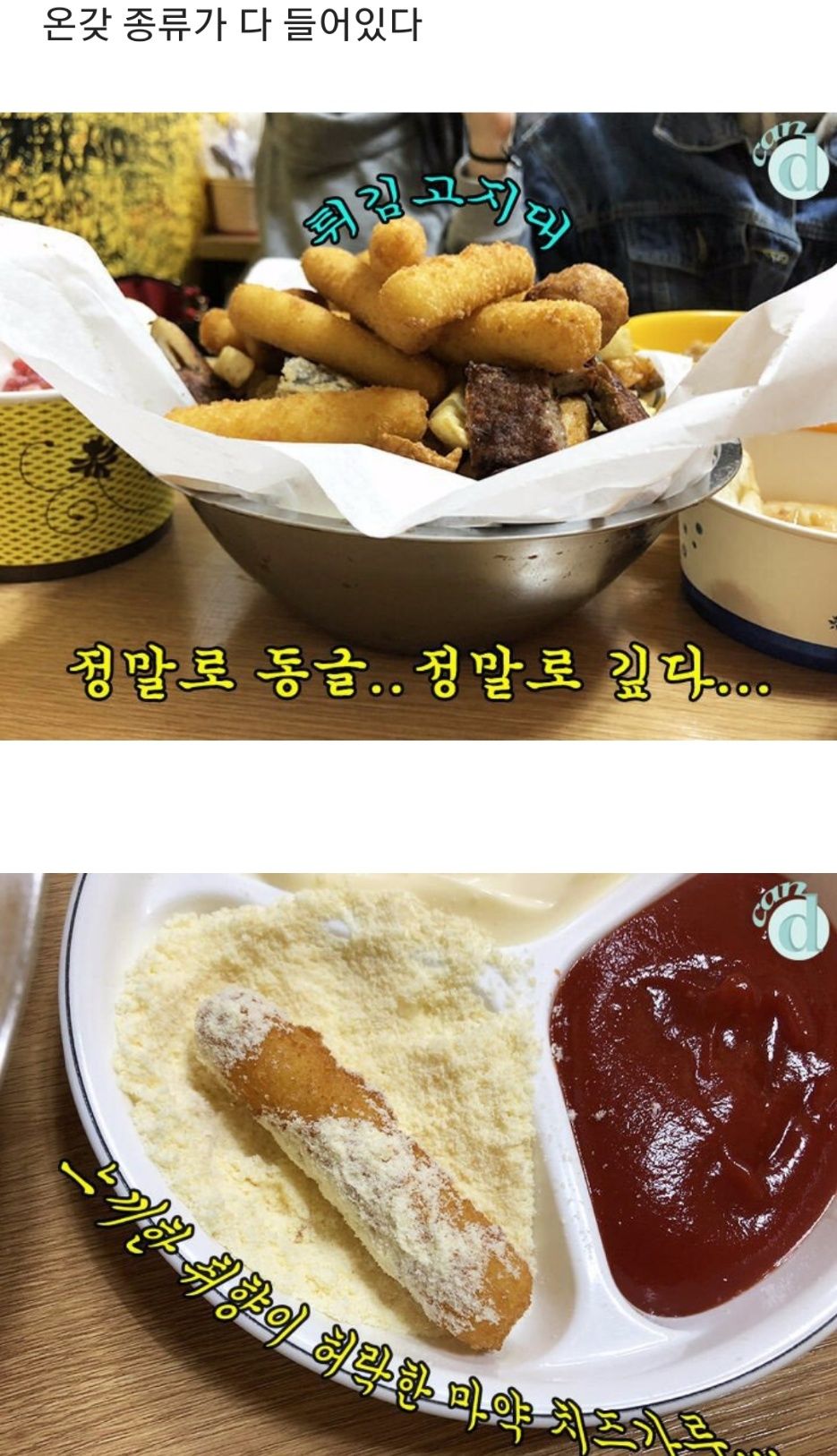Image resolution: width=837 pixels, height=1456 pixels.
Task: Open the fried food basket photo
Action: click(x=418, y=425)
